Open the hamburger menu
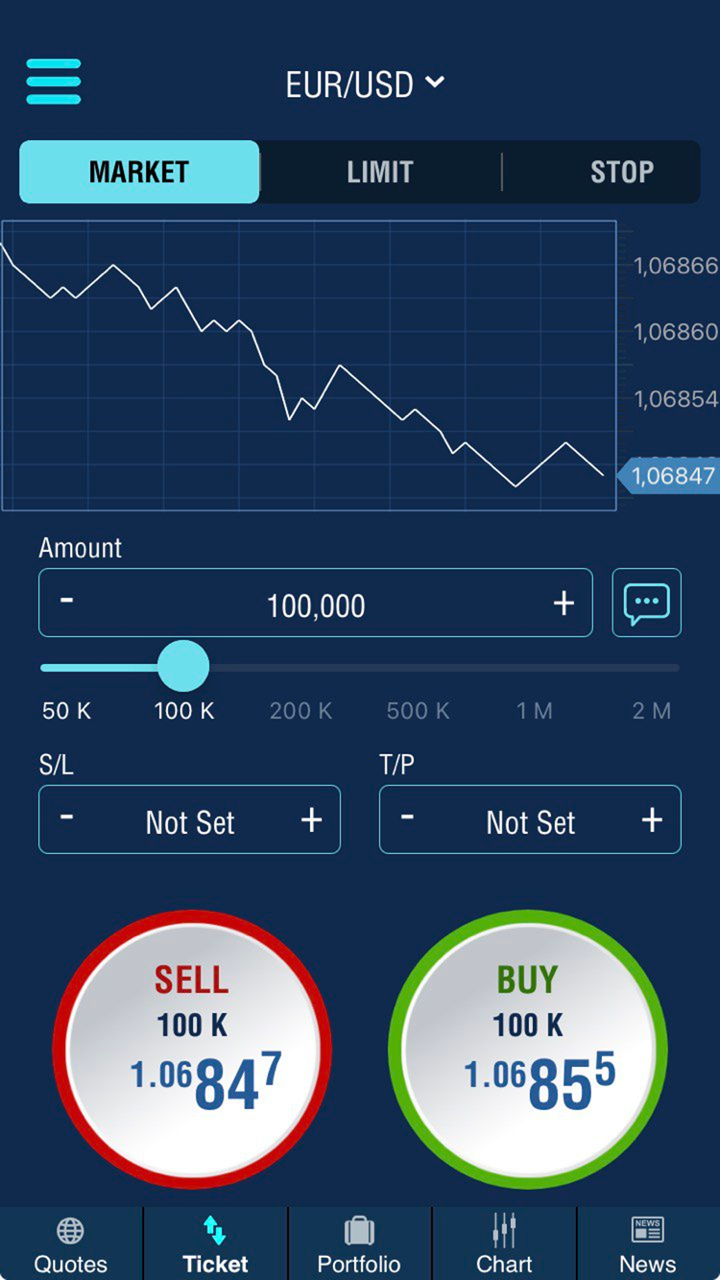The width and height of the screenshot is (720, 1280). pos(53,81)
